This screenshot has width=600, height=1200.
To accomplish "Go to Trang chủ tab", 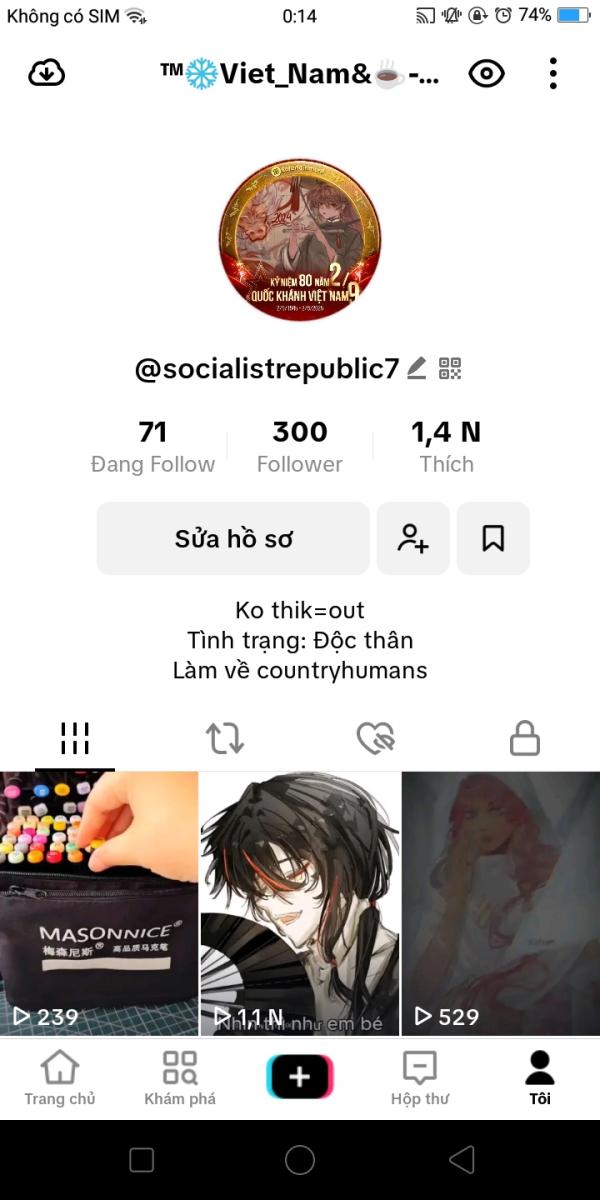I will 60,1078.
